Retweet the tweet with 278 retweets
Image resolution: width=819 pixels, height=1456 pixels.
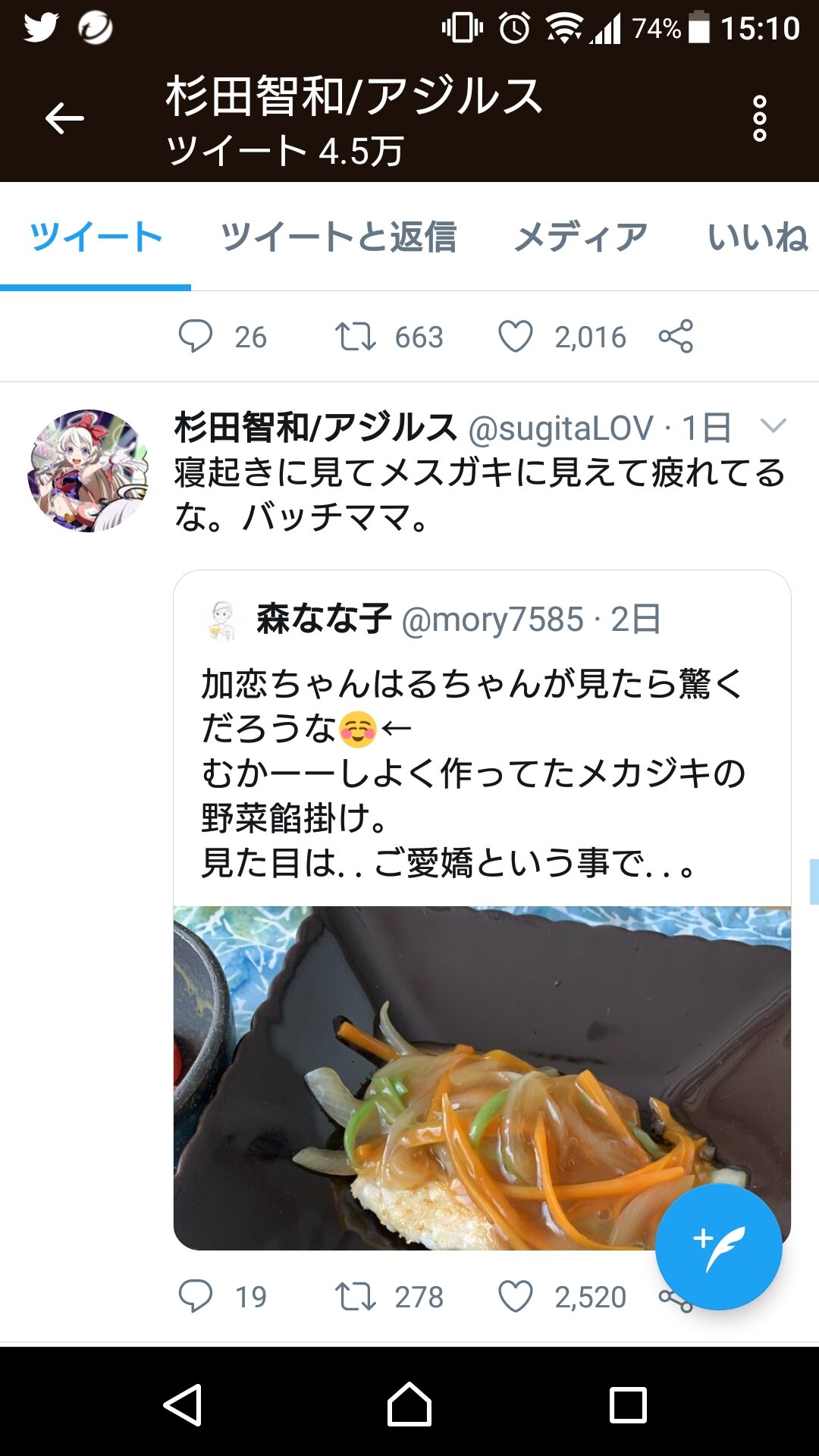[x=356, y=1297]
